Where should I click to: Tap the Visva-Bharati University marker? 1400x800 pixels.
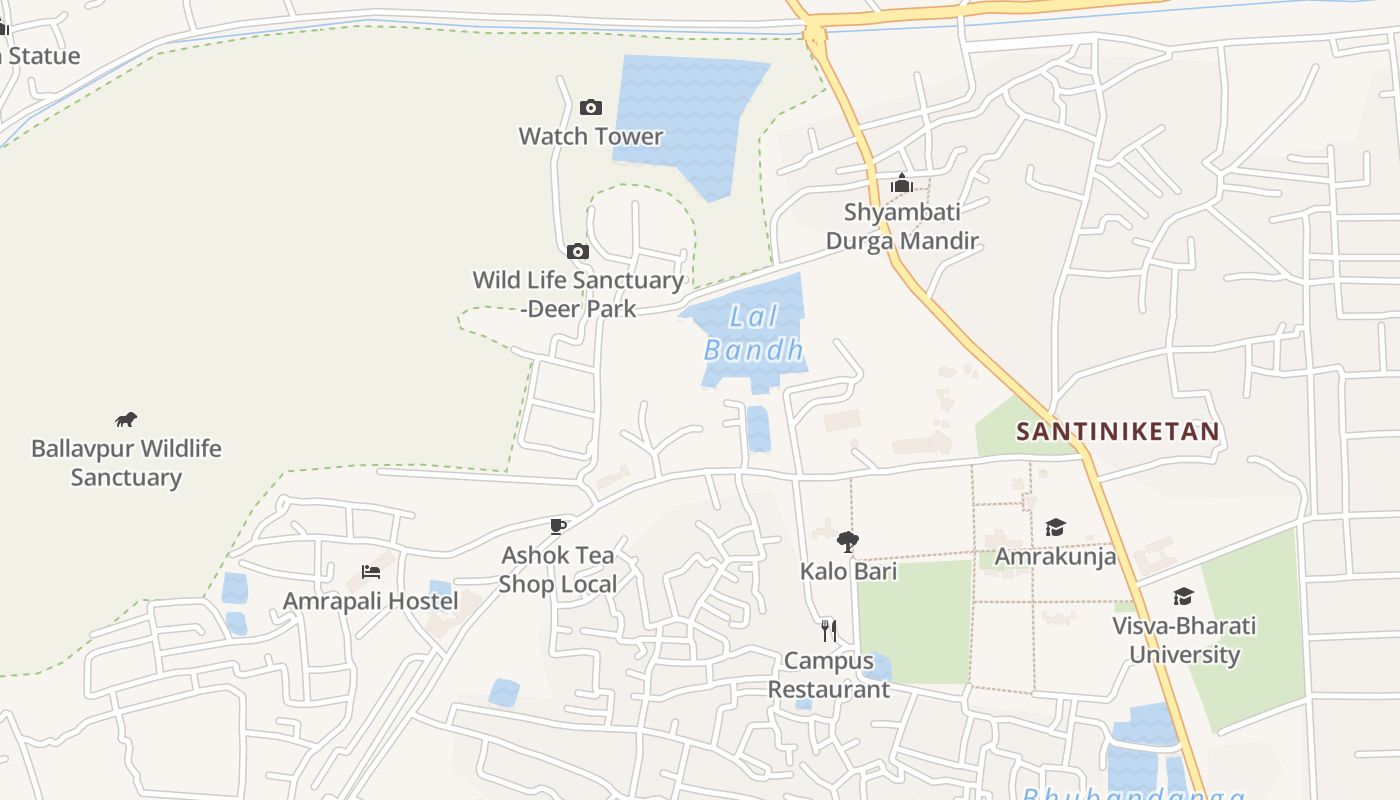tap(1184, 597)
